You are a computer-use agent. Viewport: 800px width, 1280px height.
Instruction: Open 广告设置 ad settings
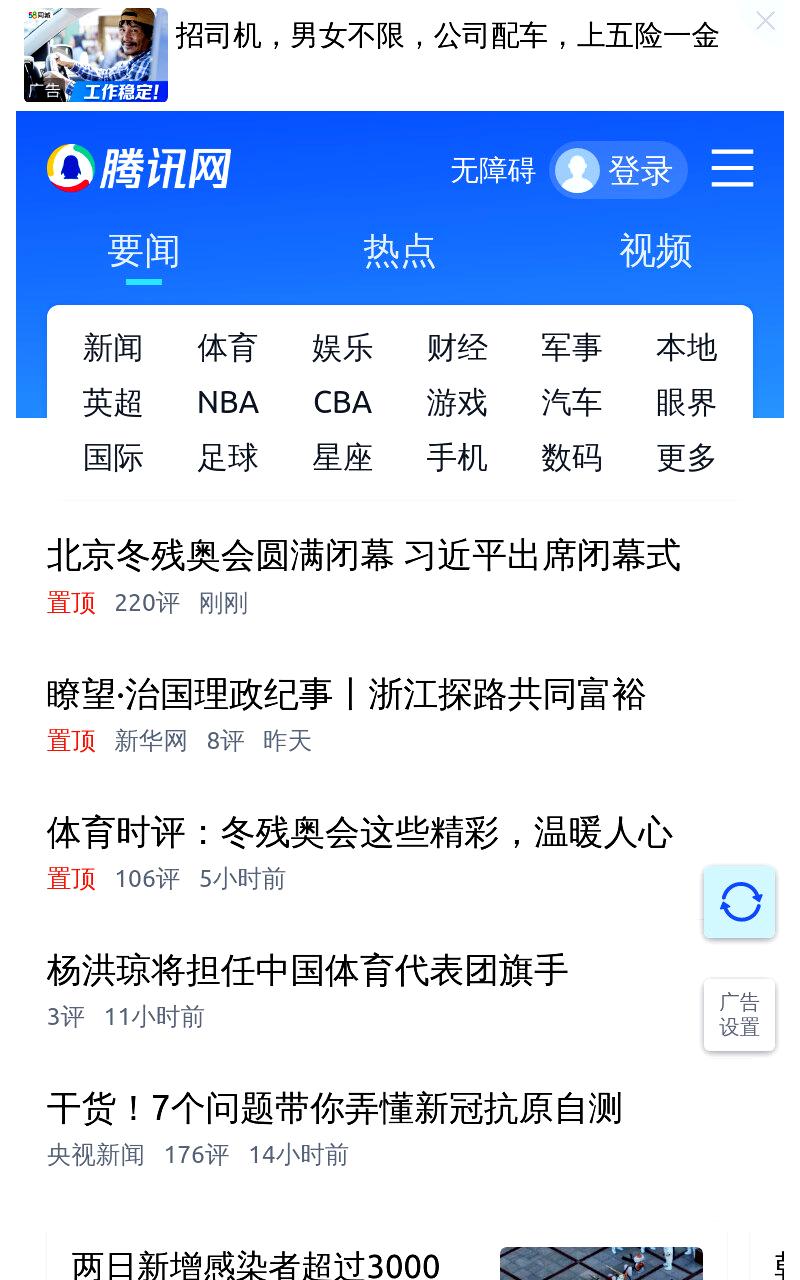click(x=740, y=1015)
